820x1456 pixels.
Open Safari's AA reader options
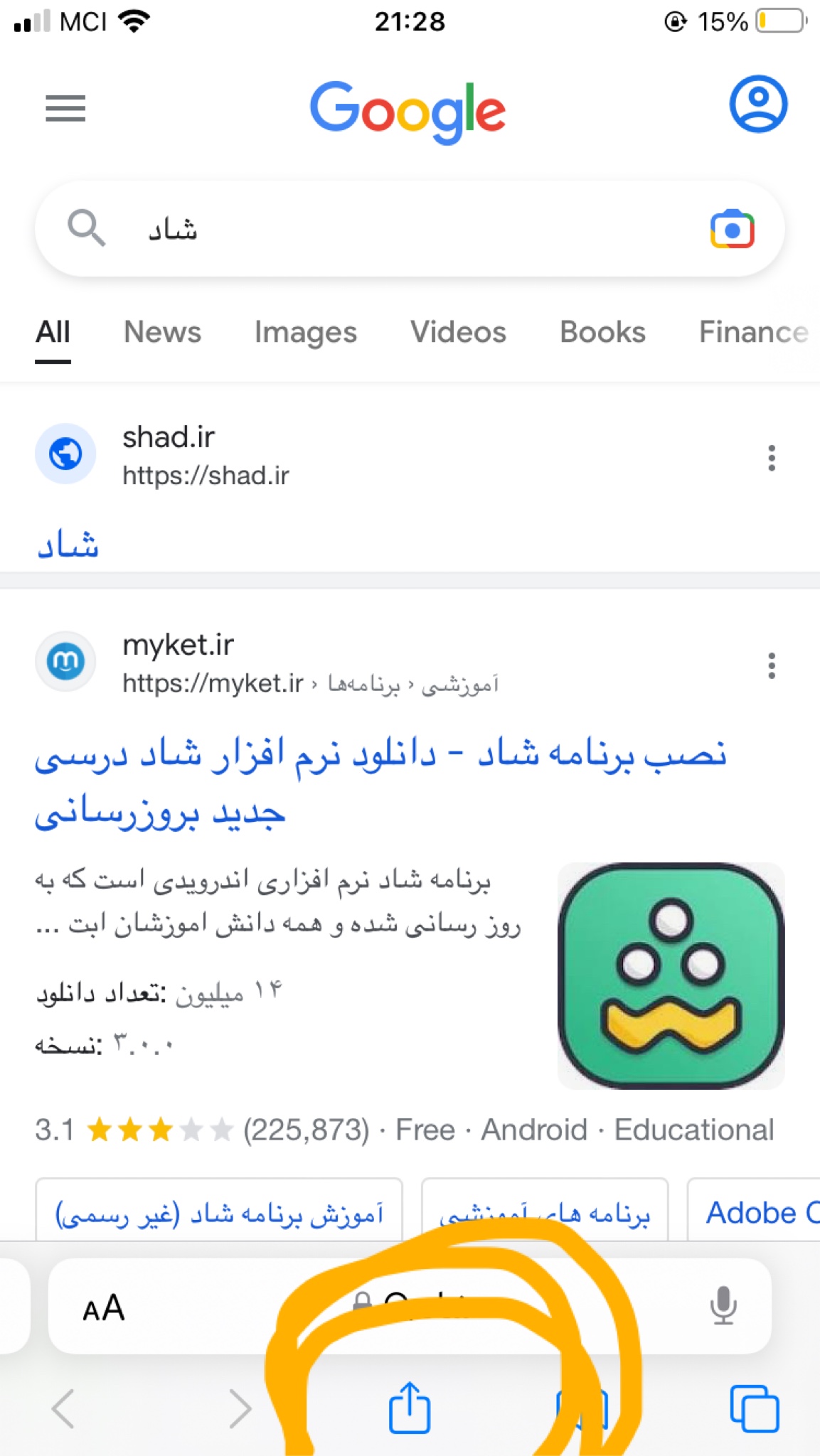[x=104, y=1307]
